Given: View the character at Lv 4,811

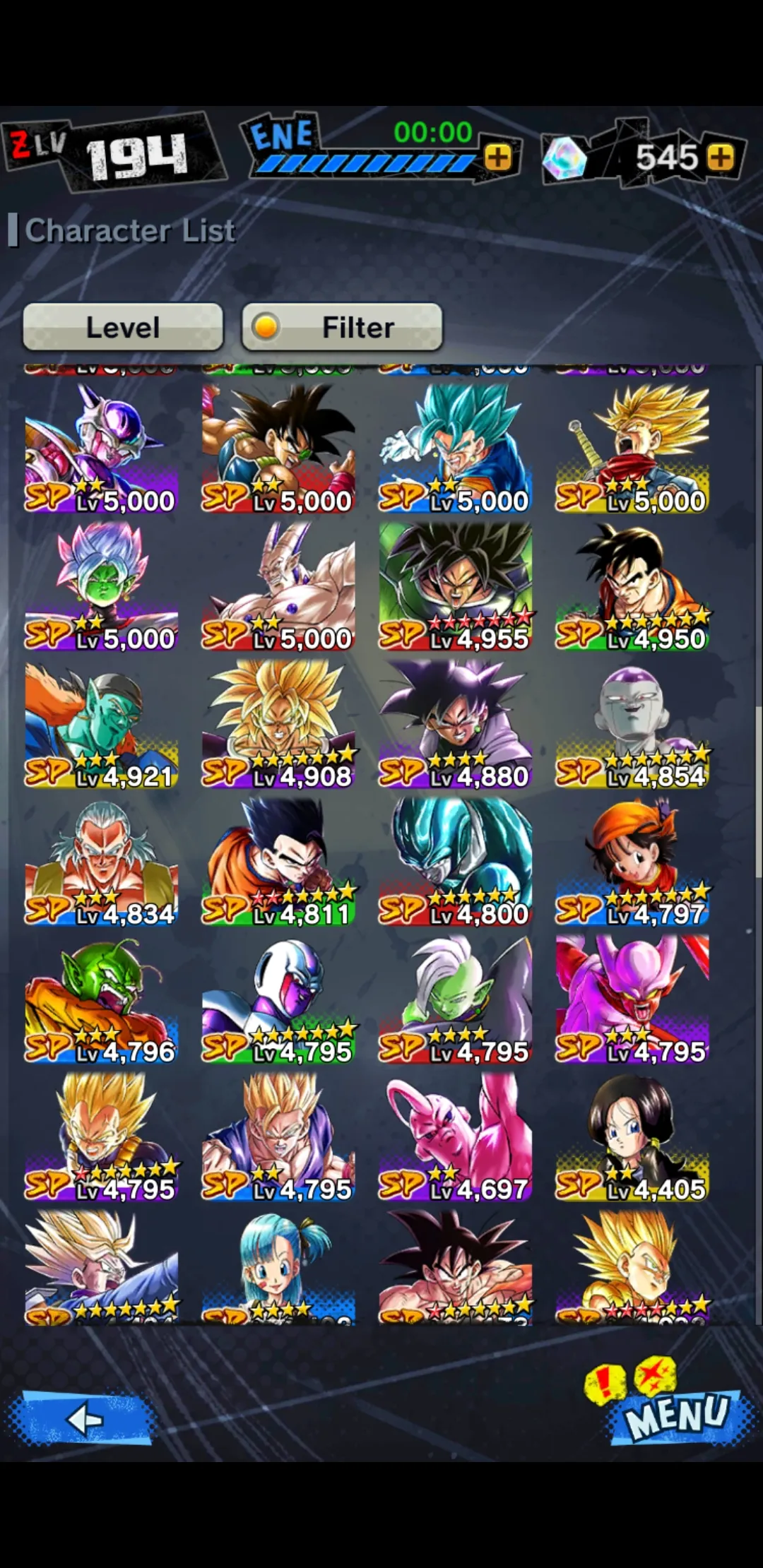Looking at the screenshot, I should (278, 862).
